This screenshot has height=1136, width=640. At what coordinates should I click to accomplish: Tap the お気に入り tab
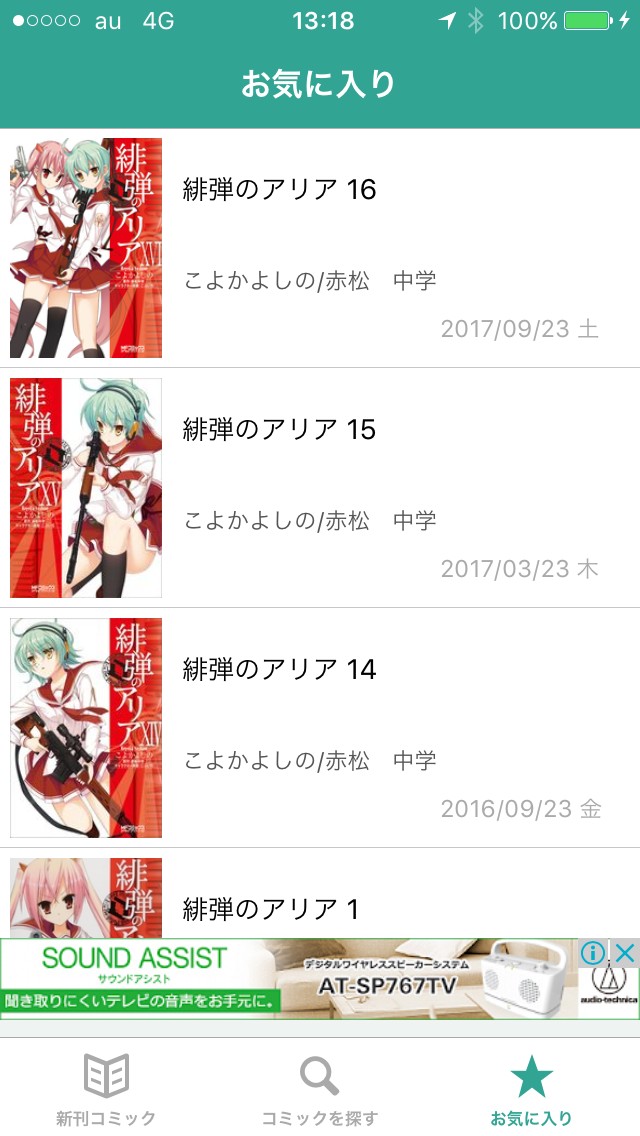531,1088
